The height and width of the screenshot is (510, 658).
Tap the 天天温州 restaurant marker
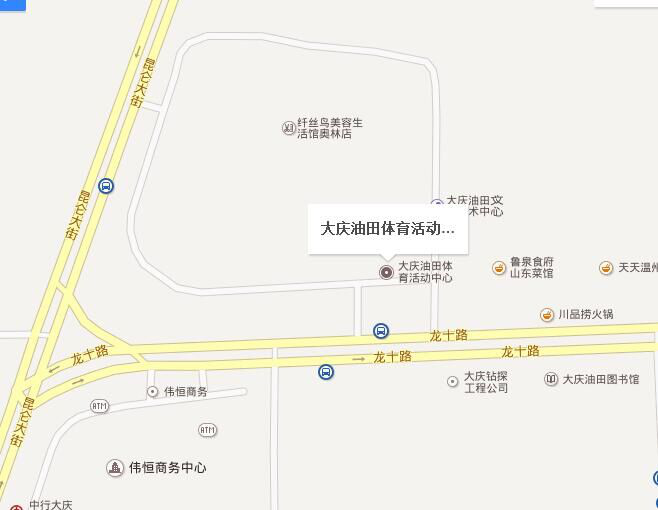pos(606,268)
